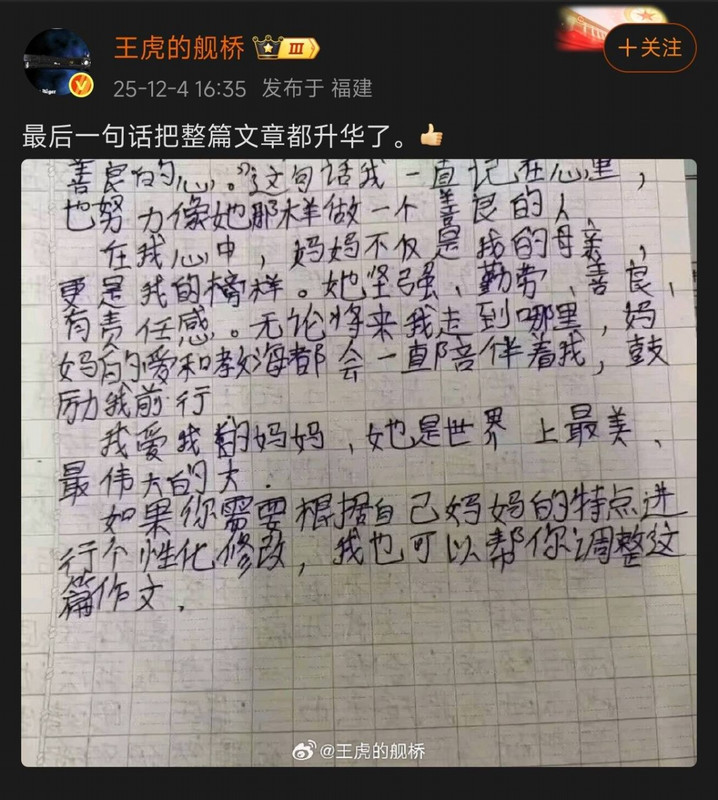Open 王虎的舰桥's profile avatar
Image resolution: width=718 pixels, height=800 pixels.
[x=59, y=64]
